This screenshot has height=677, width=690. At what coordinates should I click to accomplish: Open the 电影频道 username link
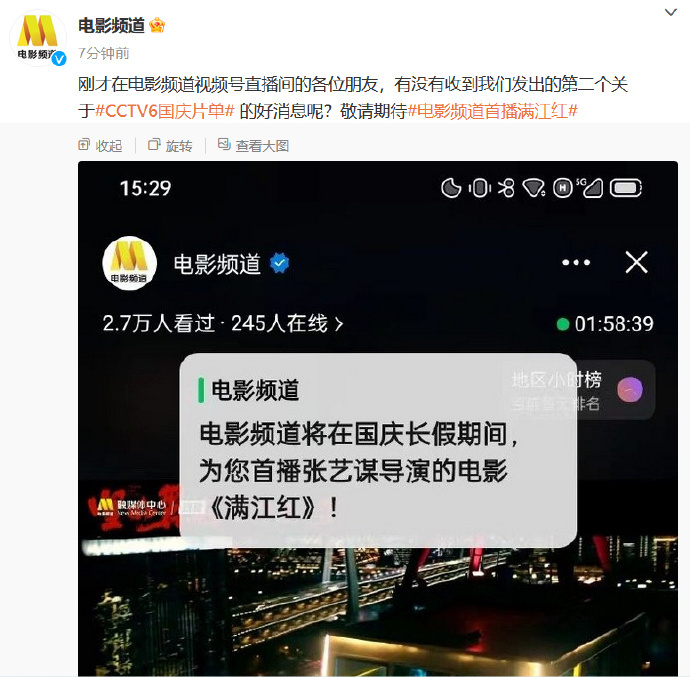(x=111, y=25)
